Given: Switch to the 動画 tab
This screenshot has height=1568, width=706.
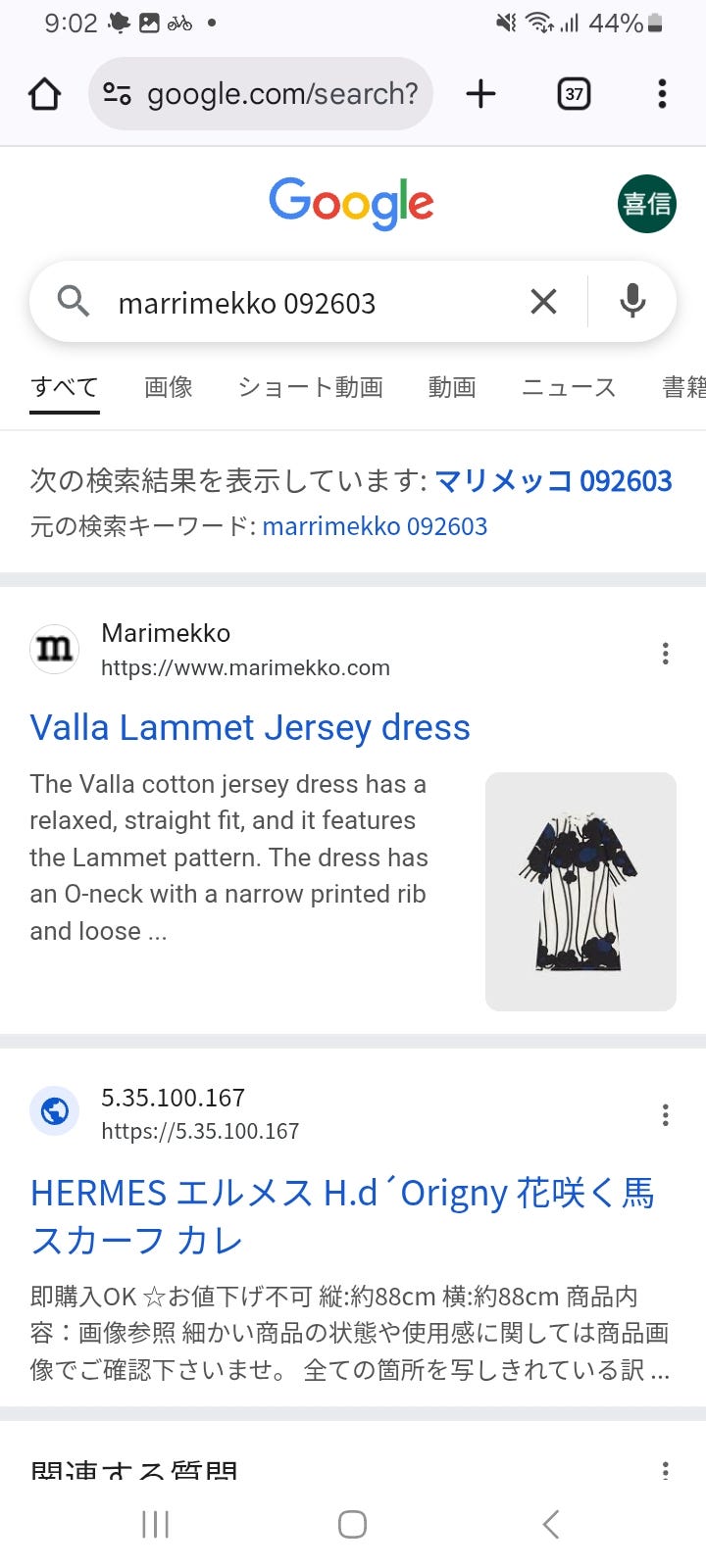Looking at the screenshot, I should [452, 387].
